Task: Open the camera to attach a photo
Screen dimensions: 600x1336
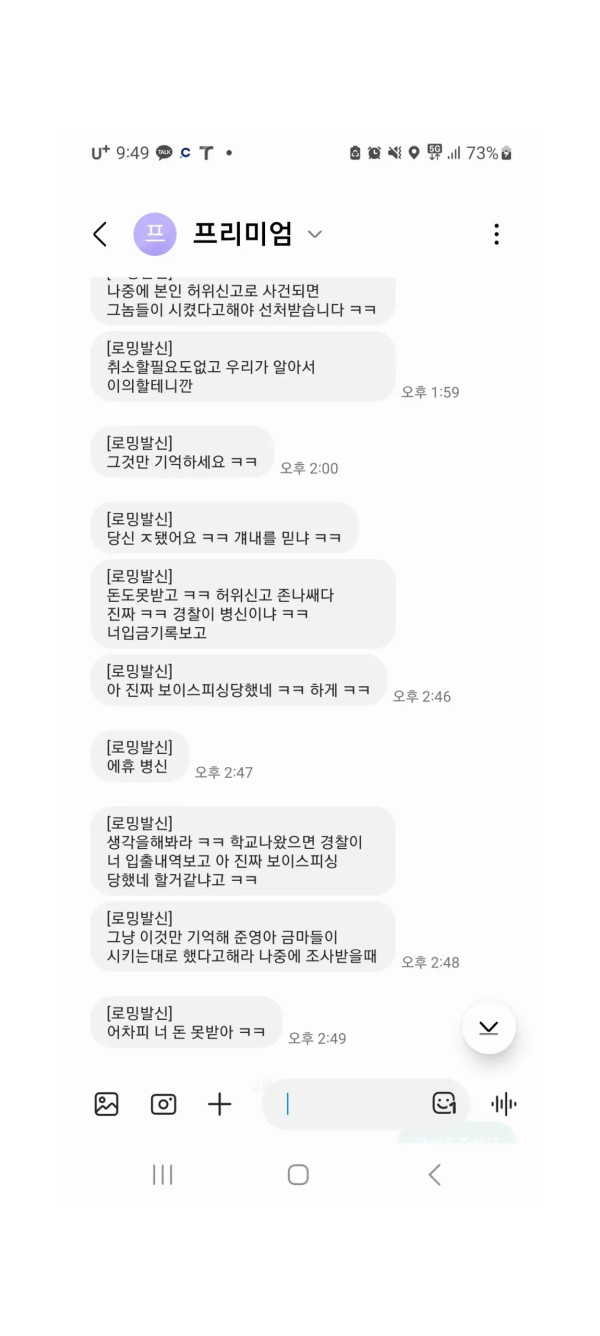Action: [x=163, y=1104]
